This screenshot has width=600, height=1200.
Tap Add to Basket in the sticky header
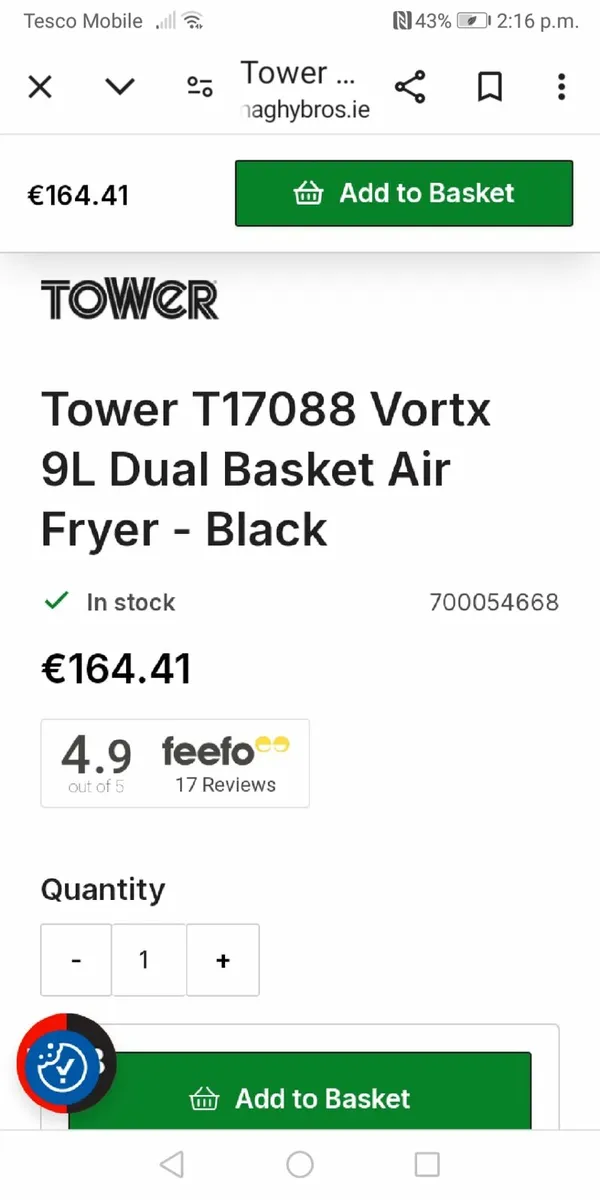tap(404, 193)
